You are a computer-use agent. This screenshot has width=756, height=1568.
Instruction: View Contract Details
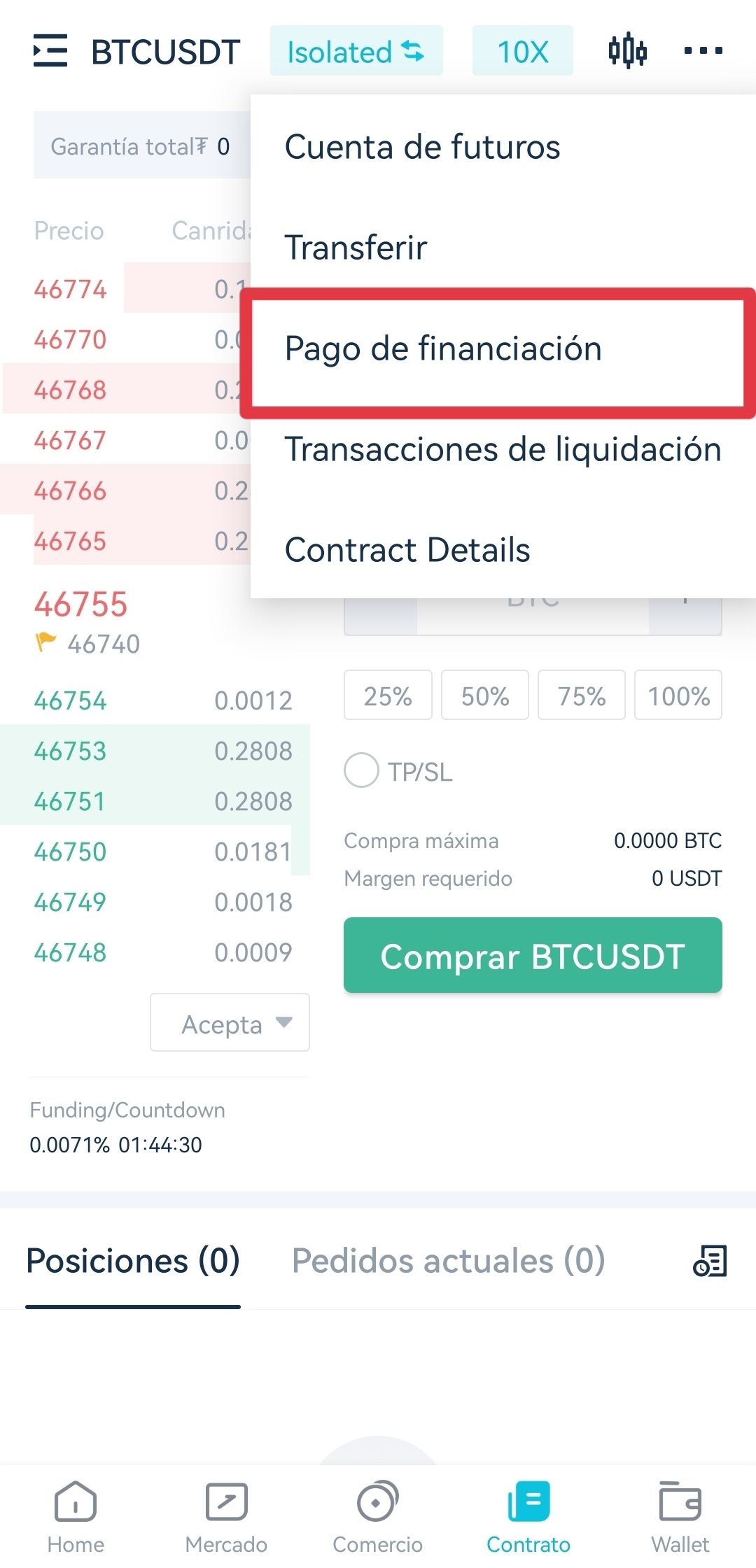click(407, 550)
